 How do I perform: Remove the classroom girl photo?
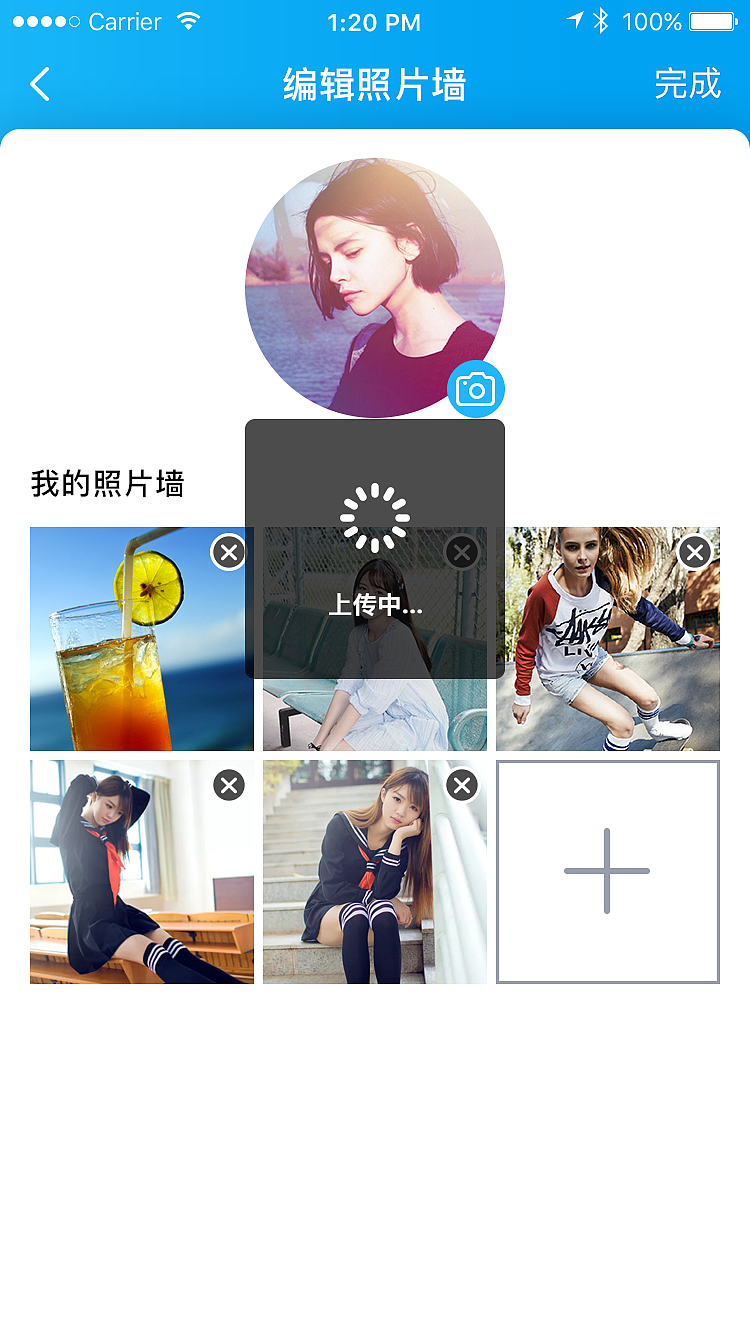pyautogui.click(x=229, y=785)
